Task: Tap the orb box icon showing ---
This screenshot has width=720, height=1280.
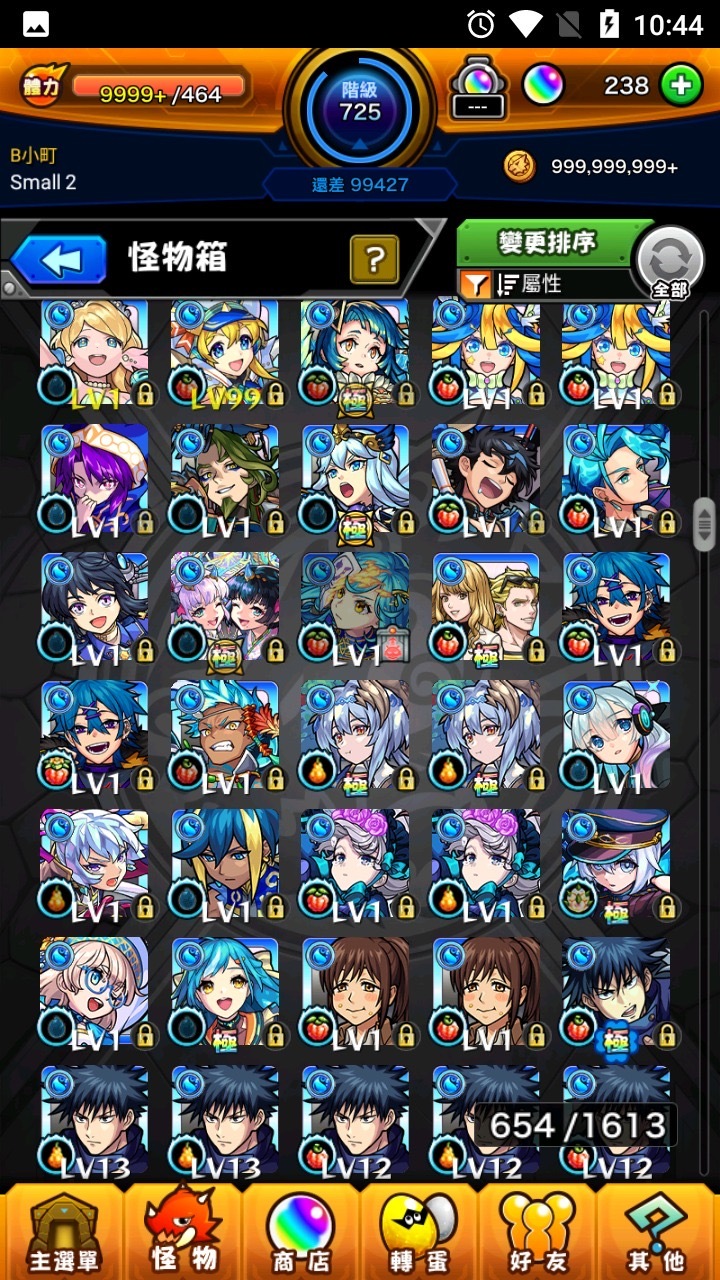Action: click(478, 88)
